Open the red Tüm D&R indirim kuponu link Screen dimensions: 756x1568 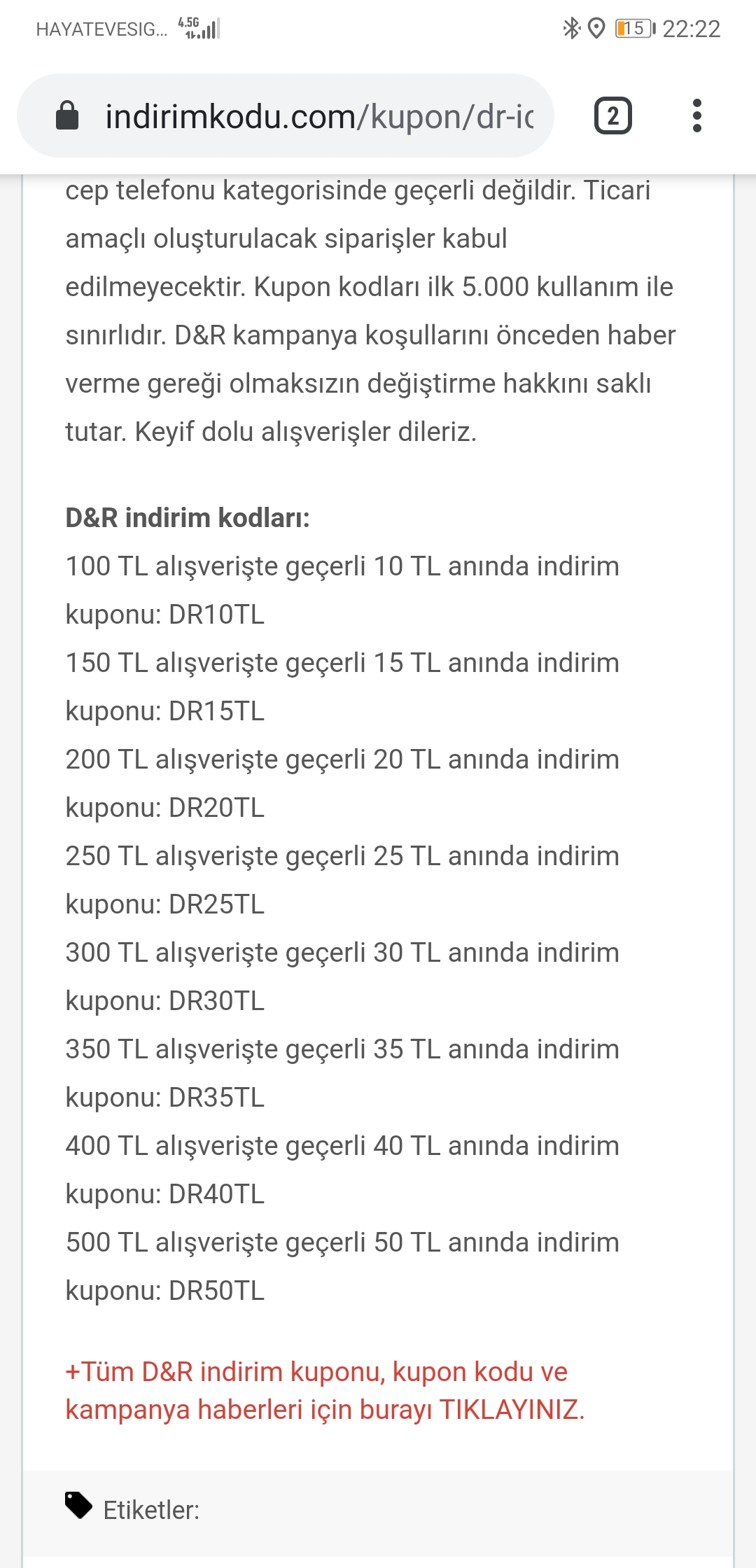tap(325, 1390)
